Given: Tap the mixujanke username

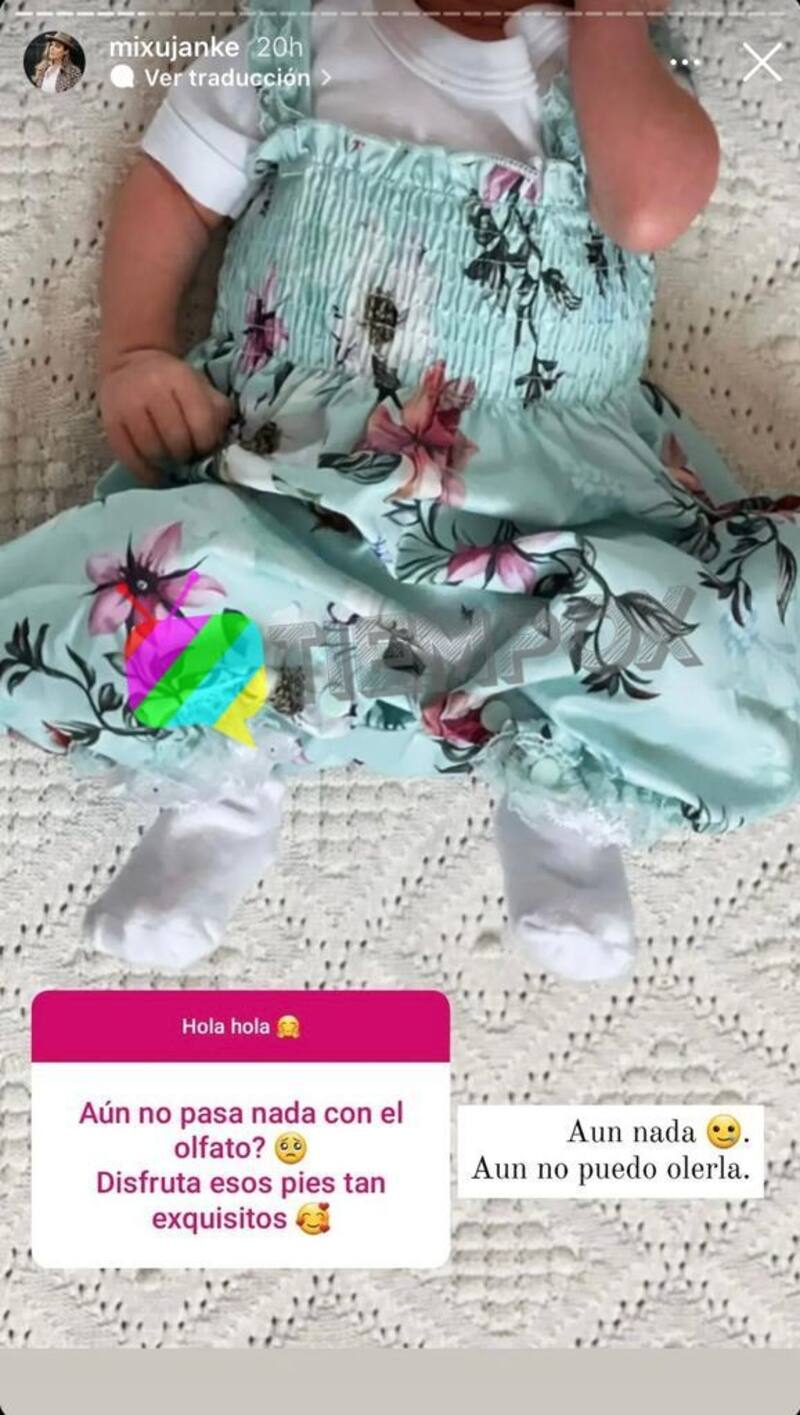Looking at the screenshot, I should tap(173, 47).
